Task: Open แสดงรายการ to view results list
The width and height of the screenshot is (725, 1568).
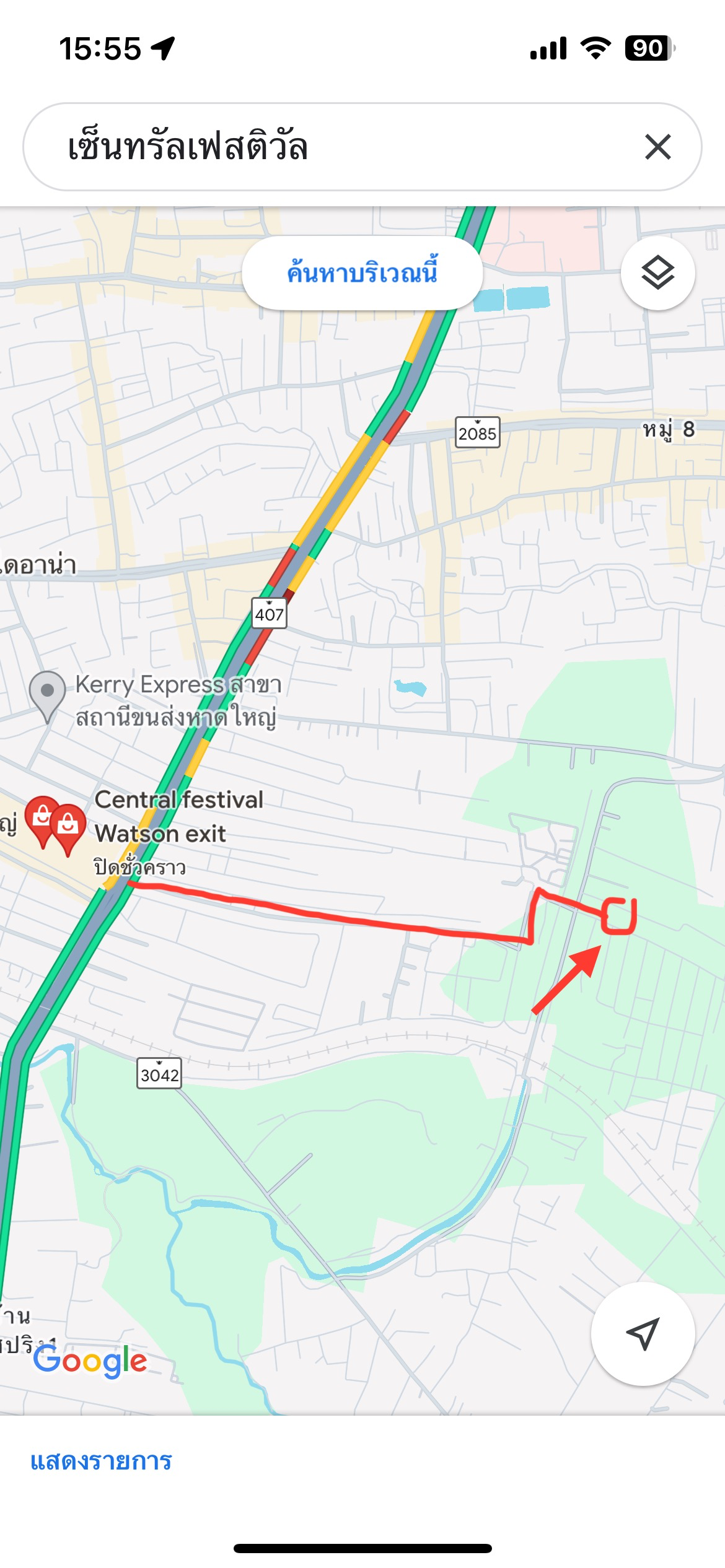Action: pos(101,1461)
